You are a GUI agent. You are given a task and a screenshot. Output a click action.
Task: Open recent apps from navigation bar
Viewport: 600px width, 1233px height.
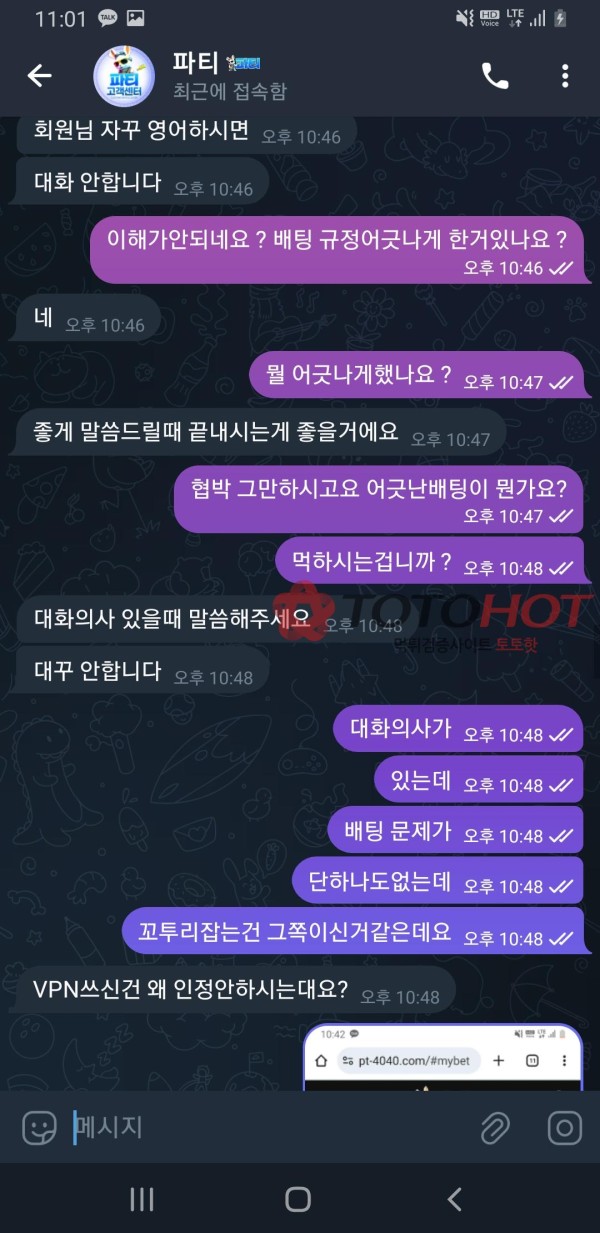tap(142, 1200)
